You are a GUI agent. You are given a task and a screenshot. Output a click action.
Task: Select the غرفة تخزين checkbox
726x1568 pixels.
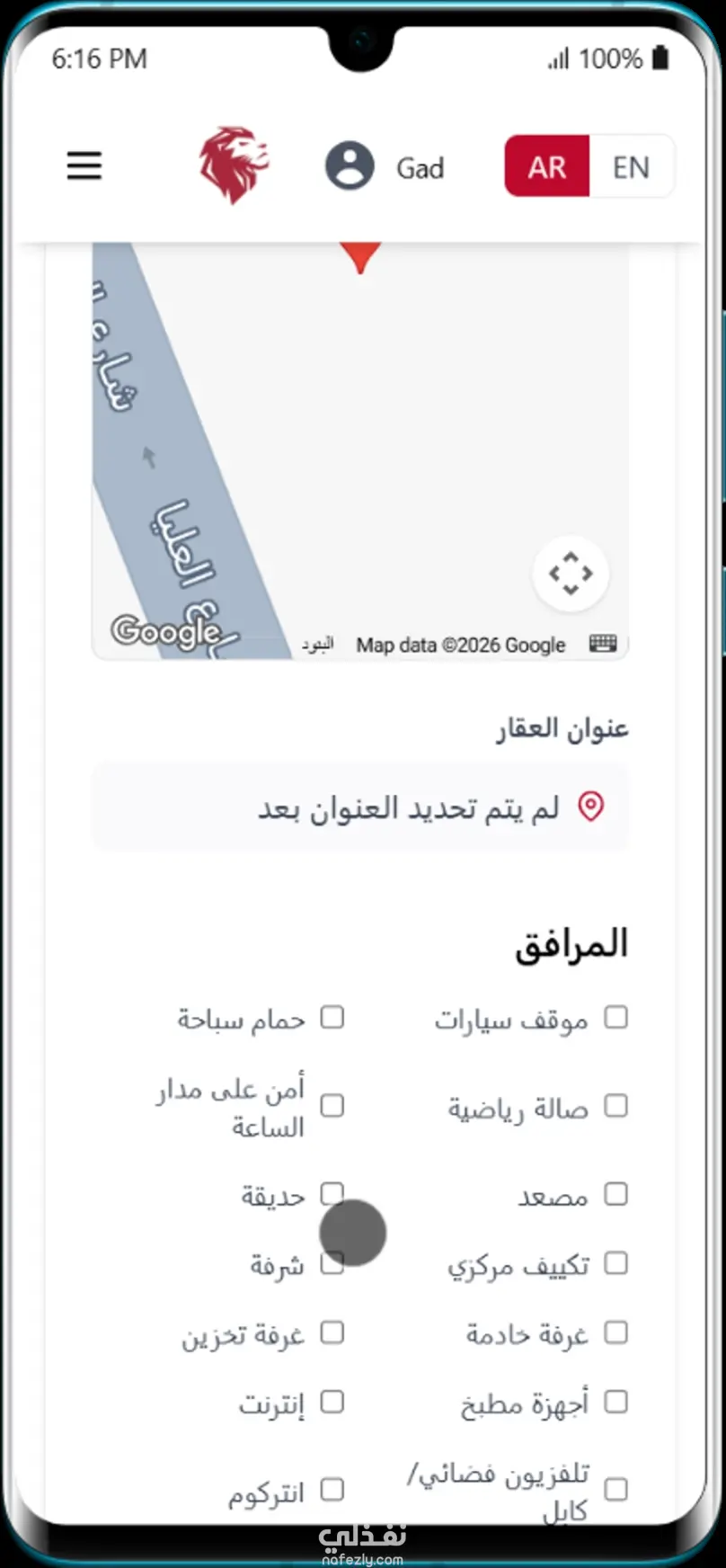click(332, 1332)
